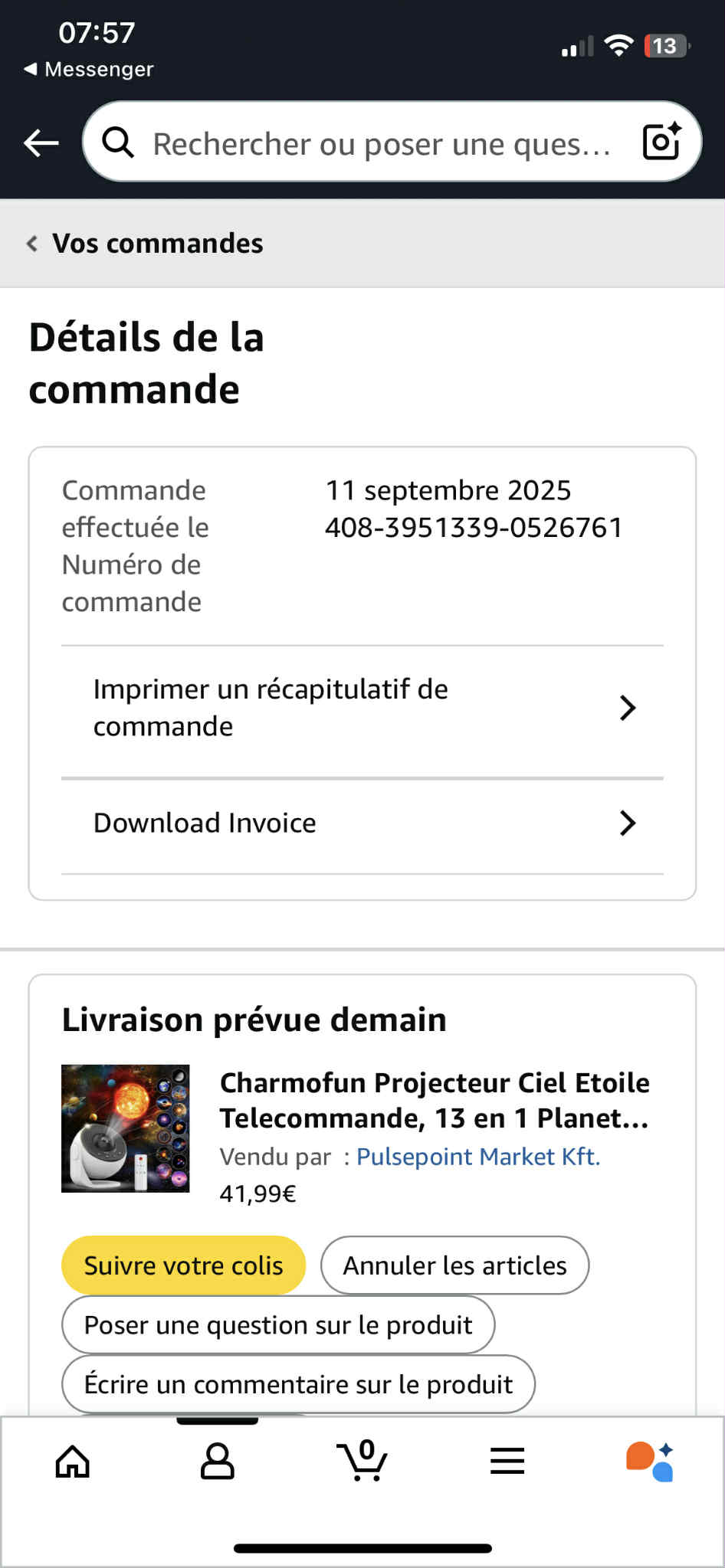
Task: Launch the AI assistant tab
Action: (x=650, y=1462)
